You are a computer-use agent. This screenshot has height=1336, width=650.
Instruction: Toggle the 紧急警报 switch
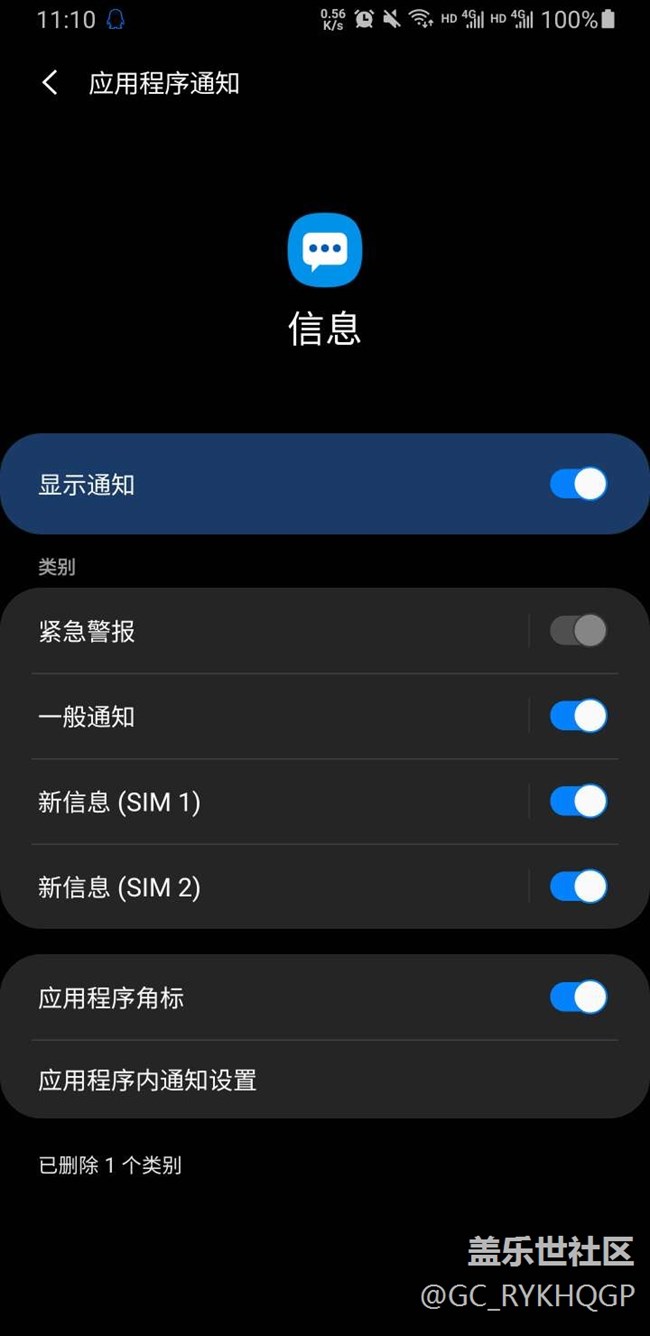pos(578,630)
